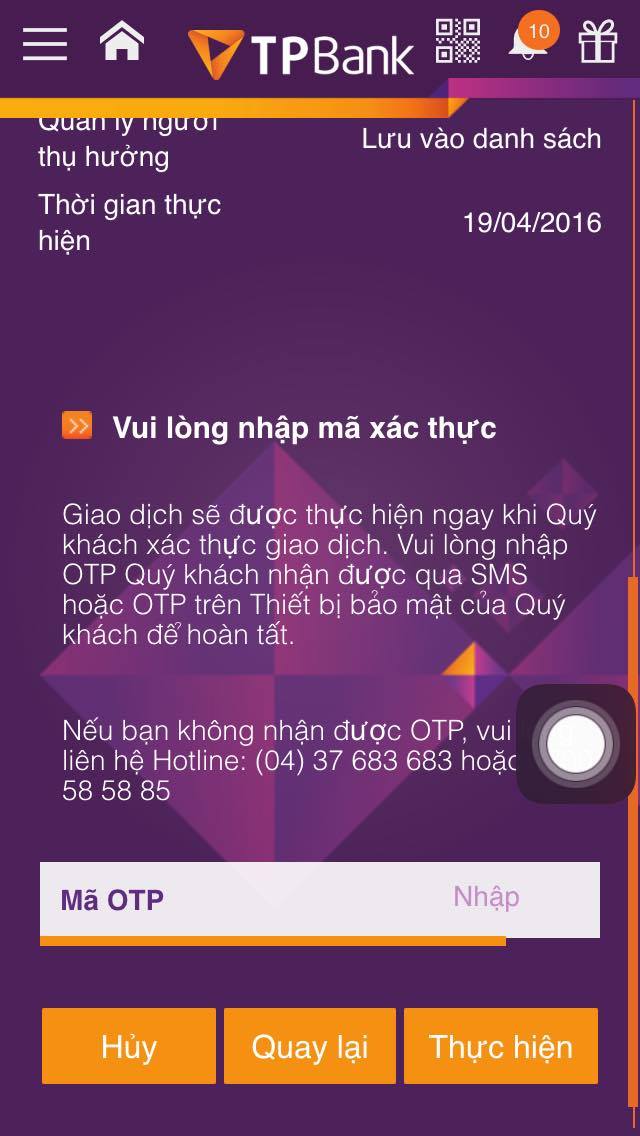
Task: Confirm transaction with Thực hiện
Action: tap(501, 1046)
